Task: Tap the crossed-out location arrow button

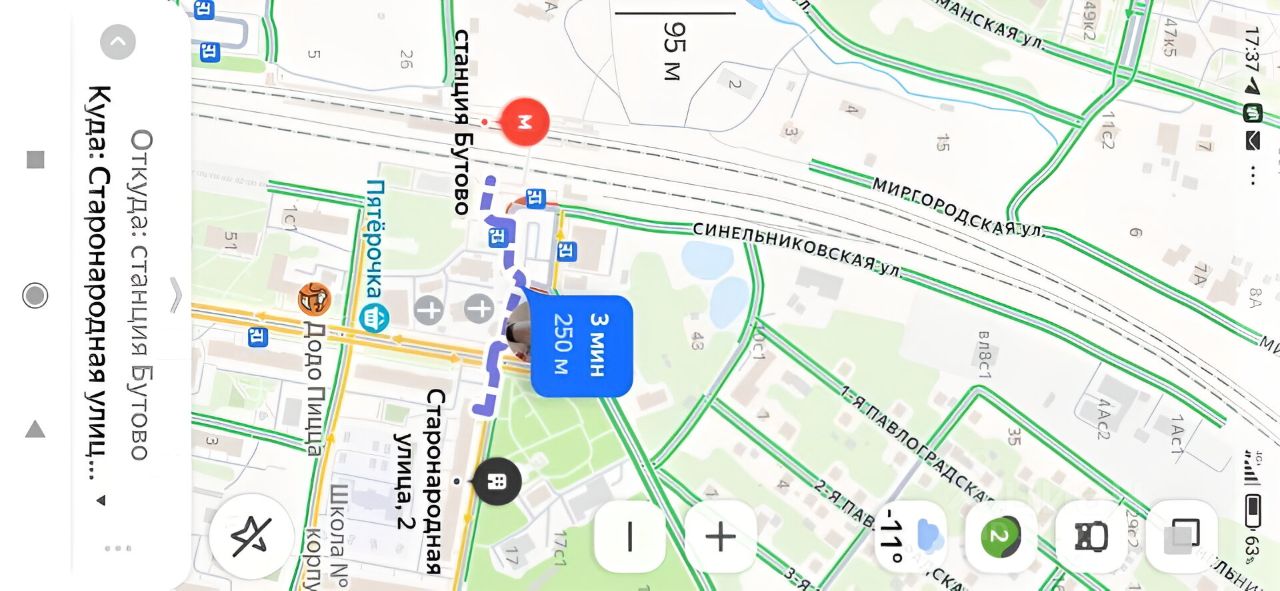Action: (251, 537)
